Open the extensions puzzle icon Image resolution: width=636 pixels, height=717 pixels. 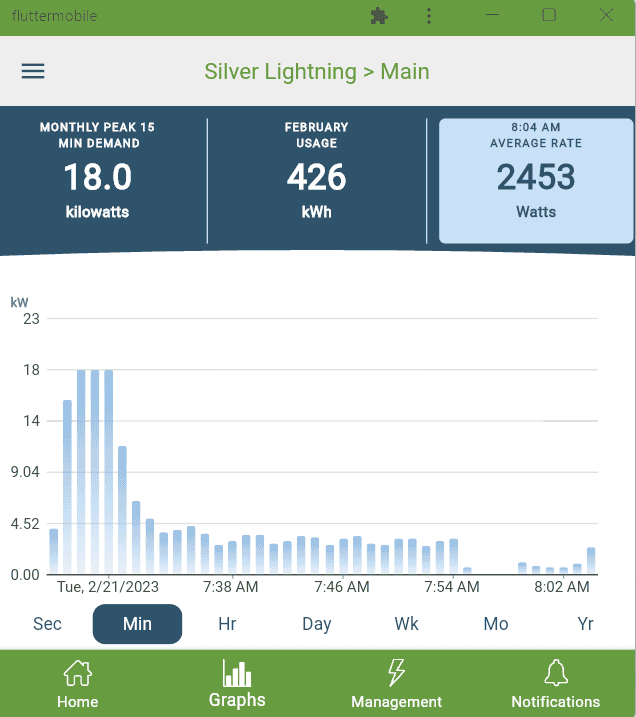(379, 16)
